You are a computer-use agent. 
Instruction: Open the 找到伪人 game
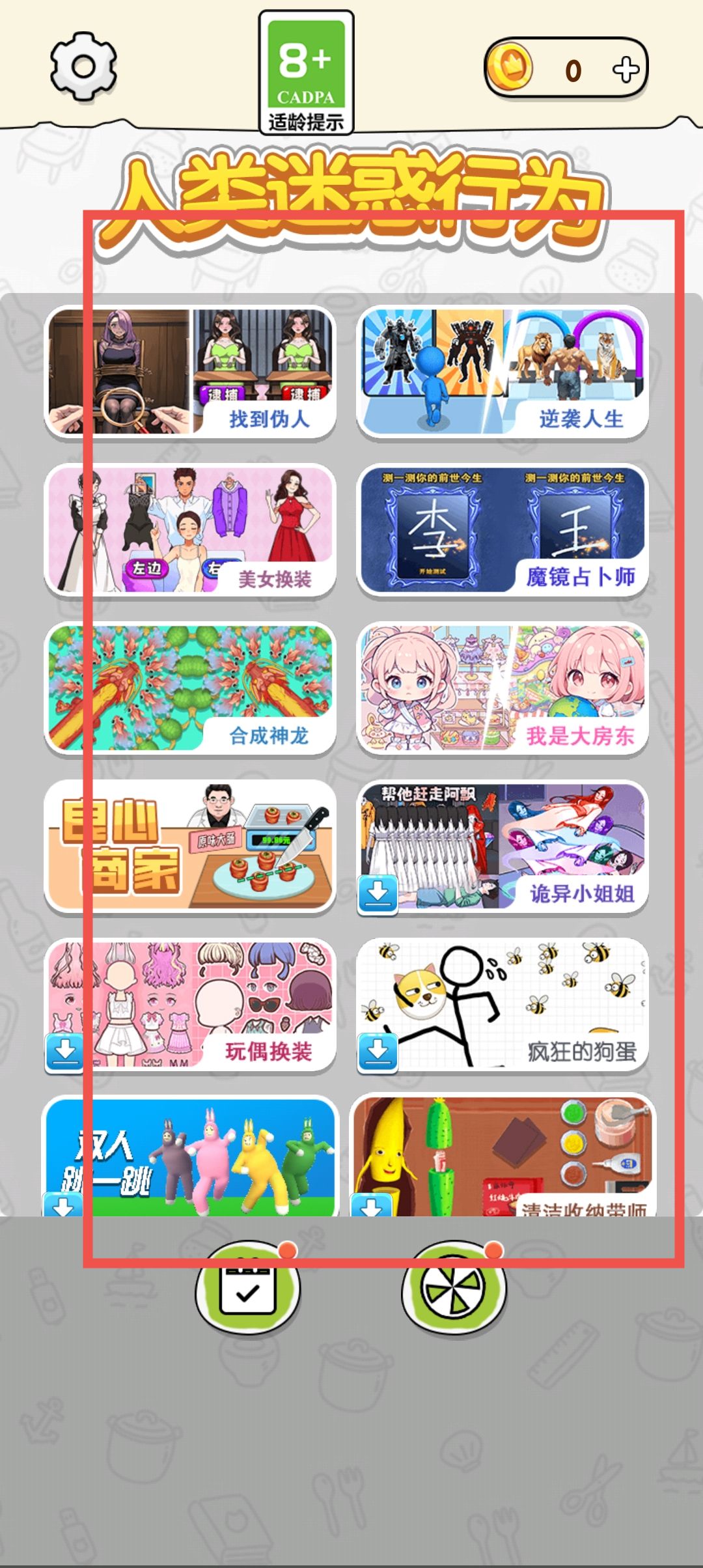(x=190, y=372)
